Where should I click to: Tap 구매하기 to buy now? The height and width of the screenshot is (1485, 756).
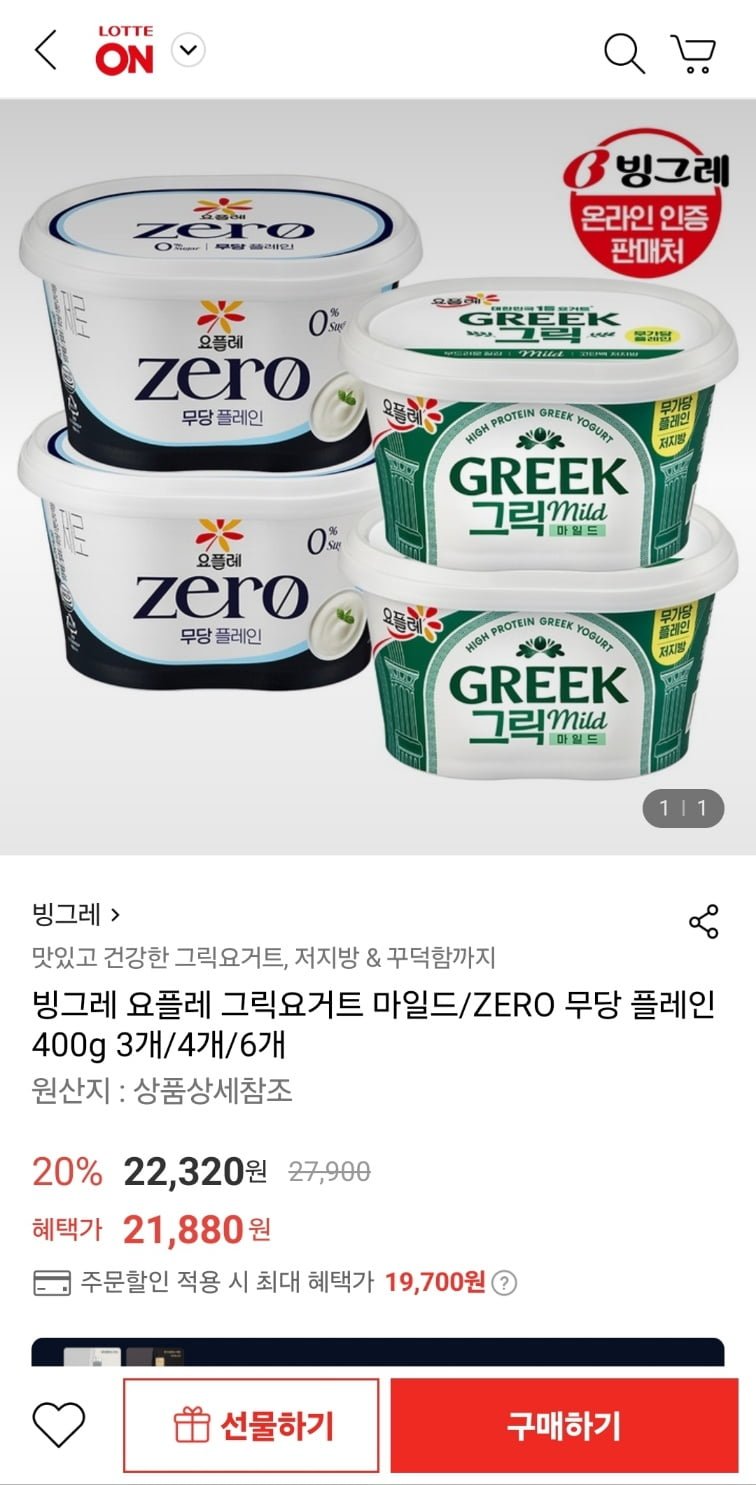564,1425
